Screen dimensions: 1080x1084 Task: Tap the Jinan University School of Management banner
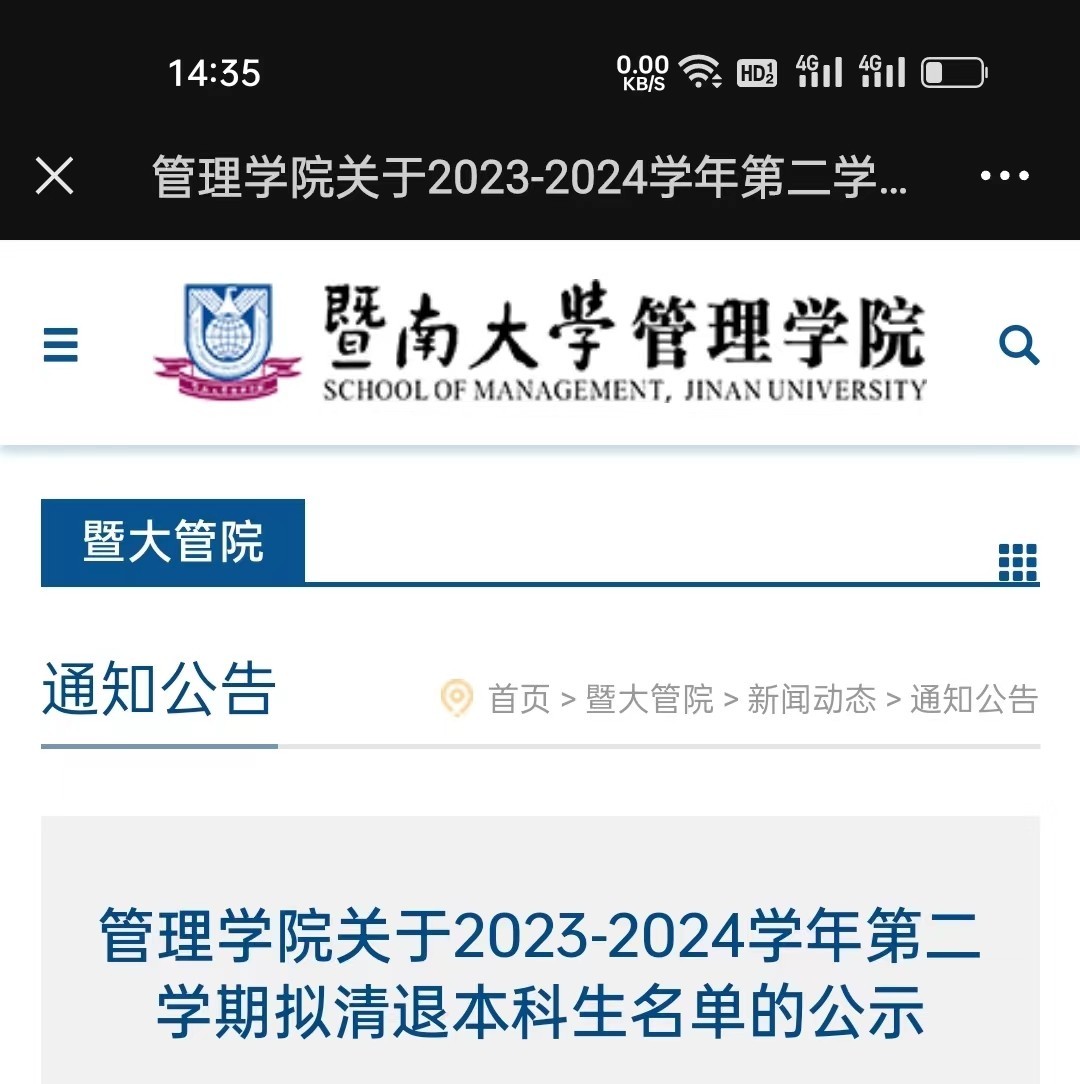540,342
